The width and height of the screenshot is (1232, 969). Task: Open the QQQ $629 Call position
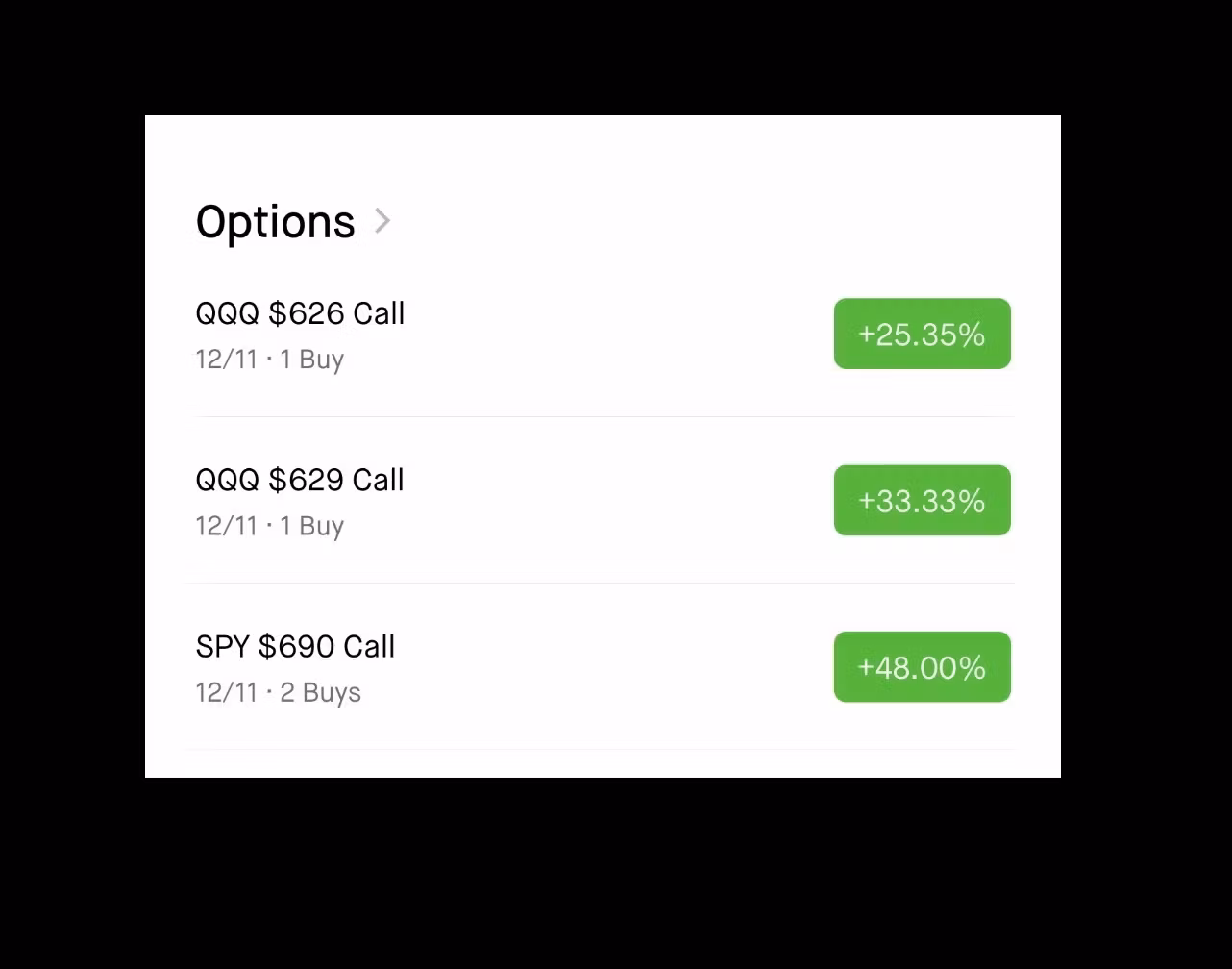300,481
